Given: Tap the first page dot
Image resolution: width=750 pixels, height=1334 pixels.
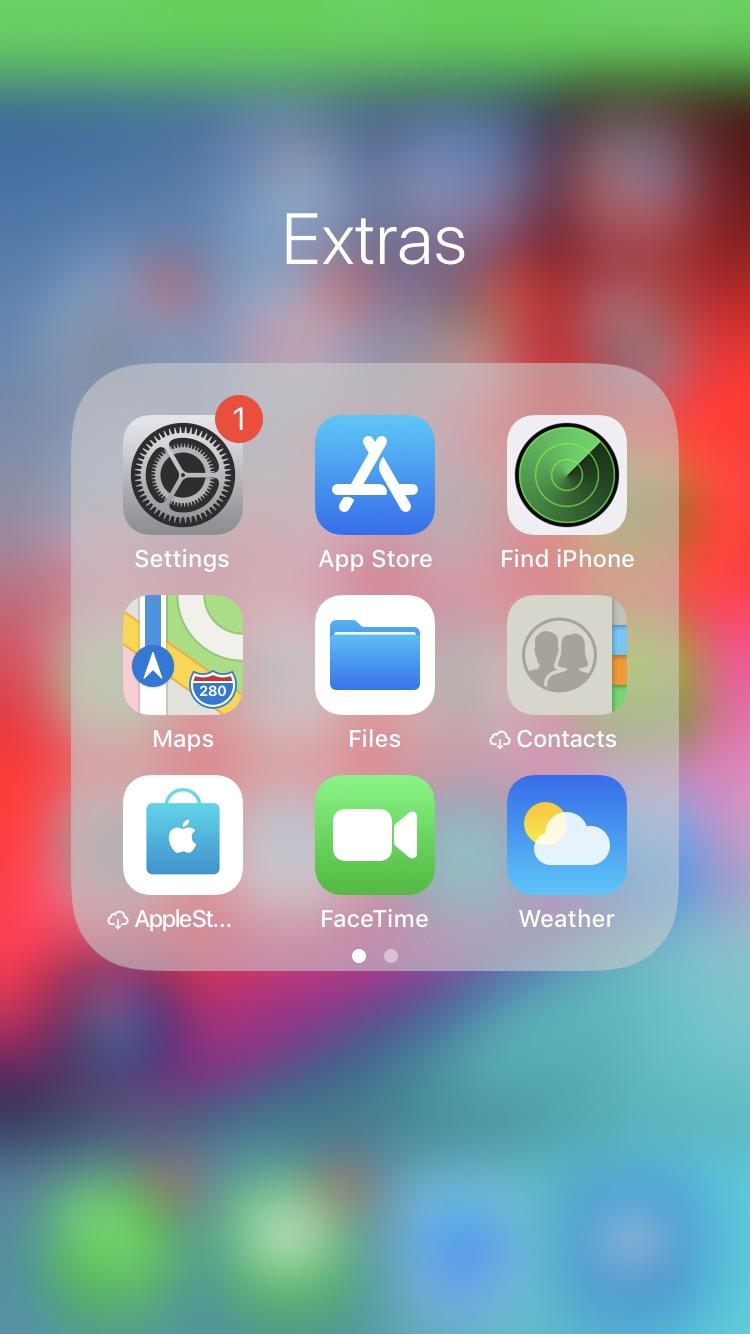Looking at the screenshot, I should [359, 956].
